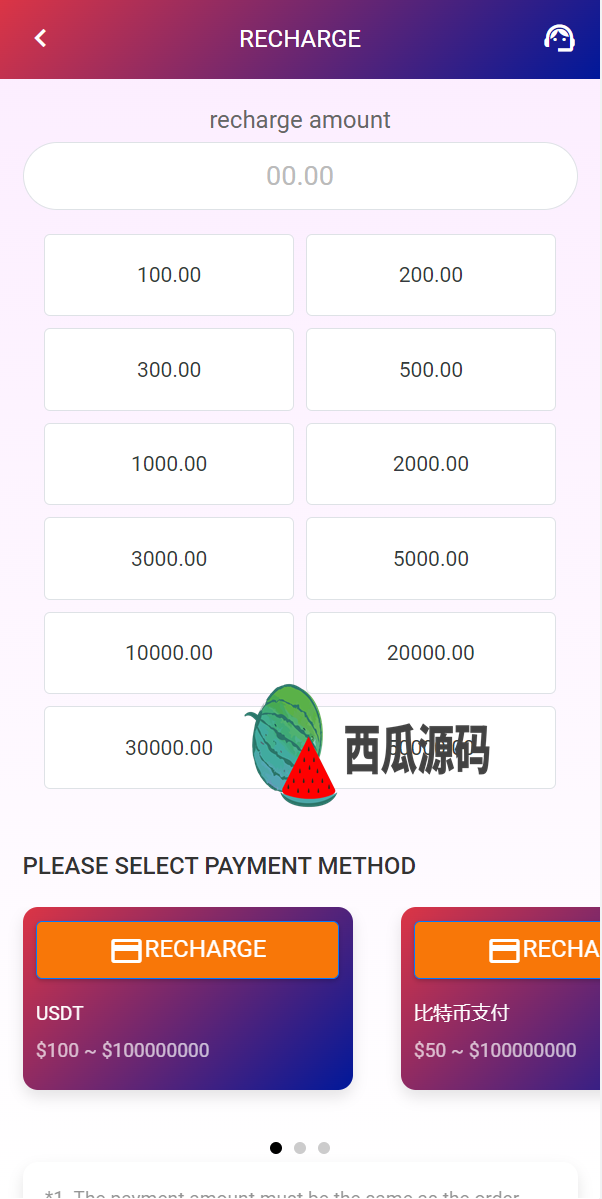Recharge using the USDT method

point(187,950)
